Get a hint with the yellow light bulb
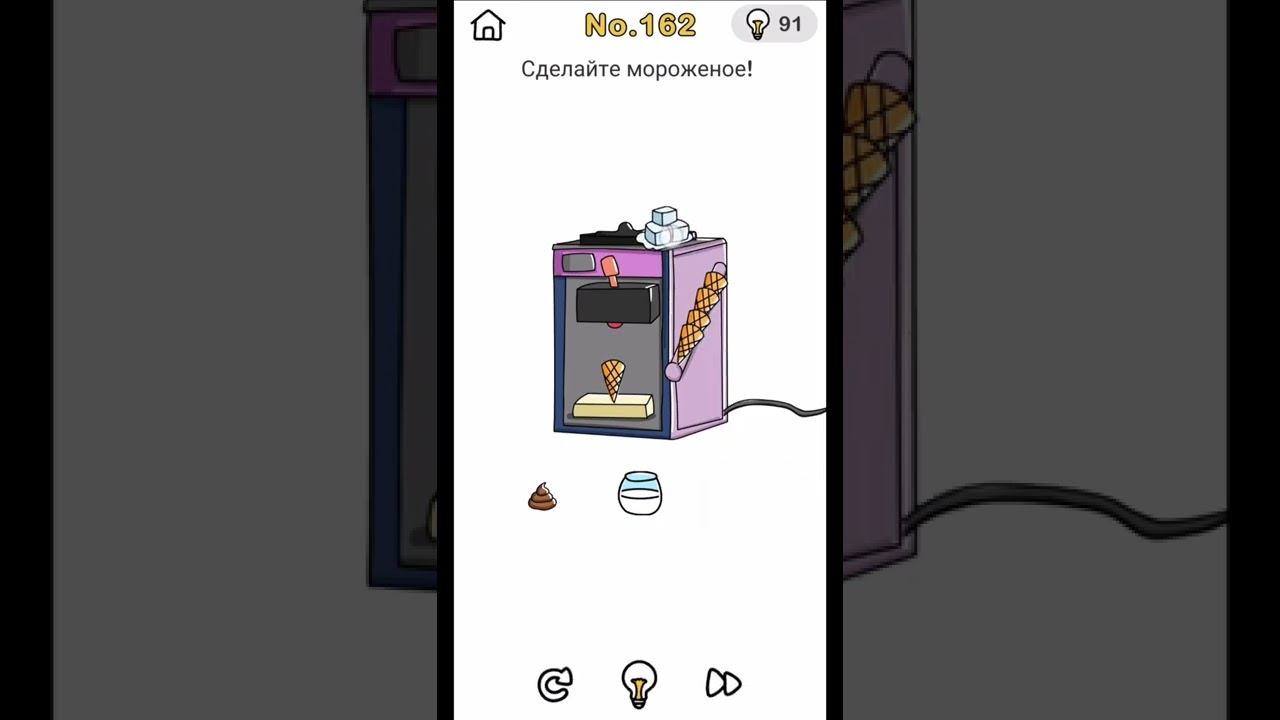 click(639, 682)
